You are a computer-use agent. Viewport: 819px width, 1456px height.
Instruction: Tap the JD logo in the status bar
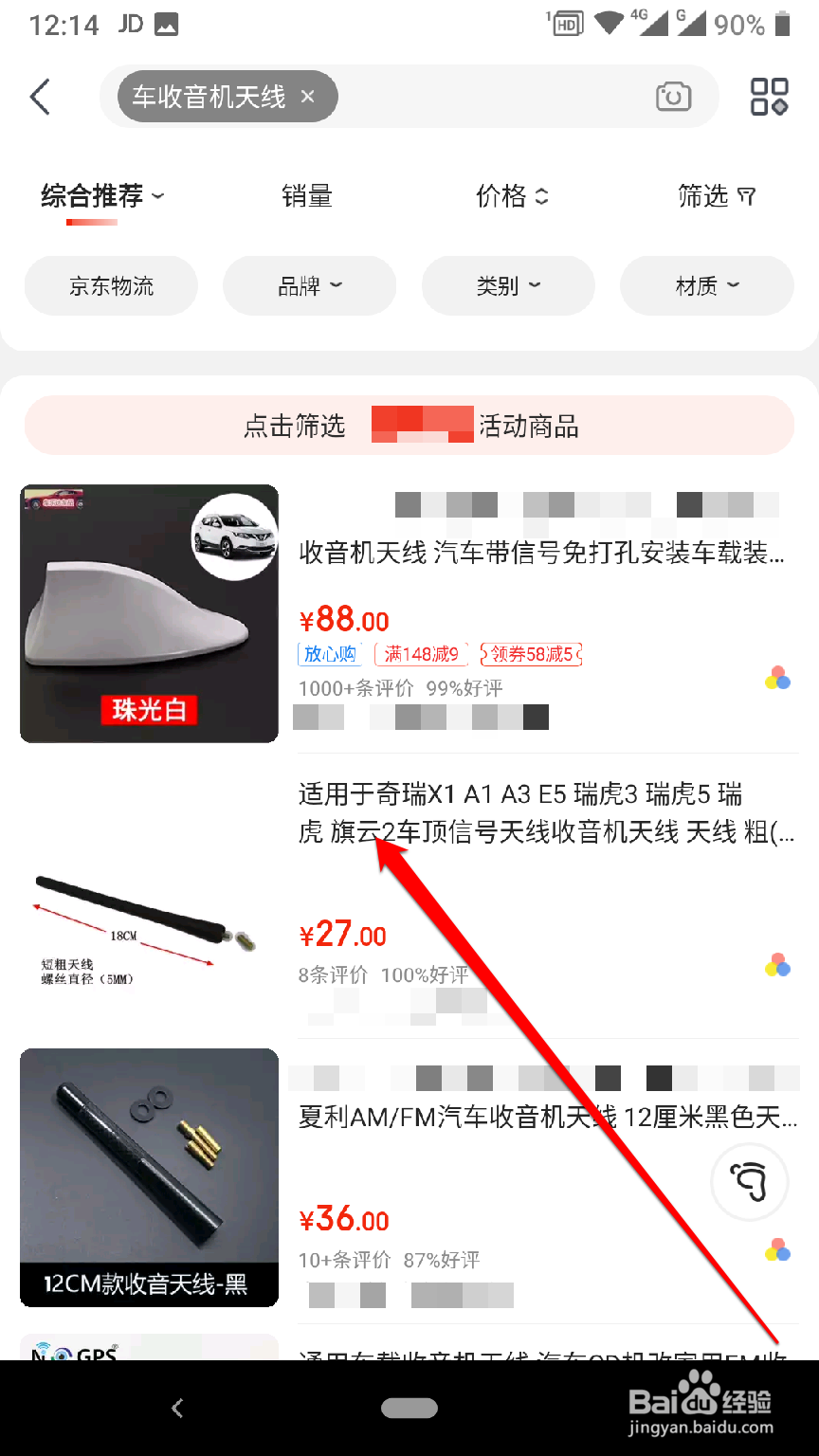[130, 24]
